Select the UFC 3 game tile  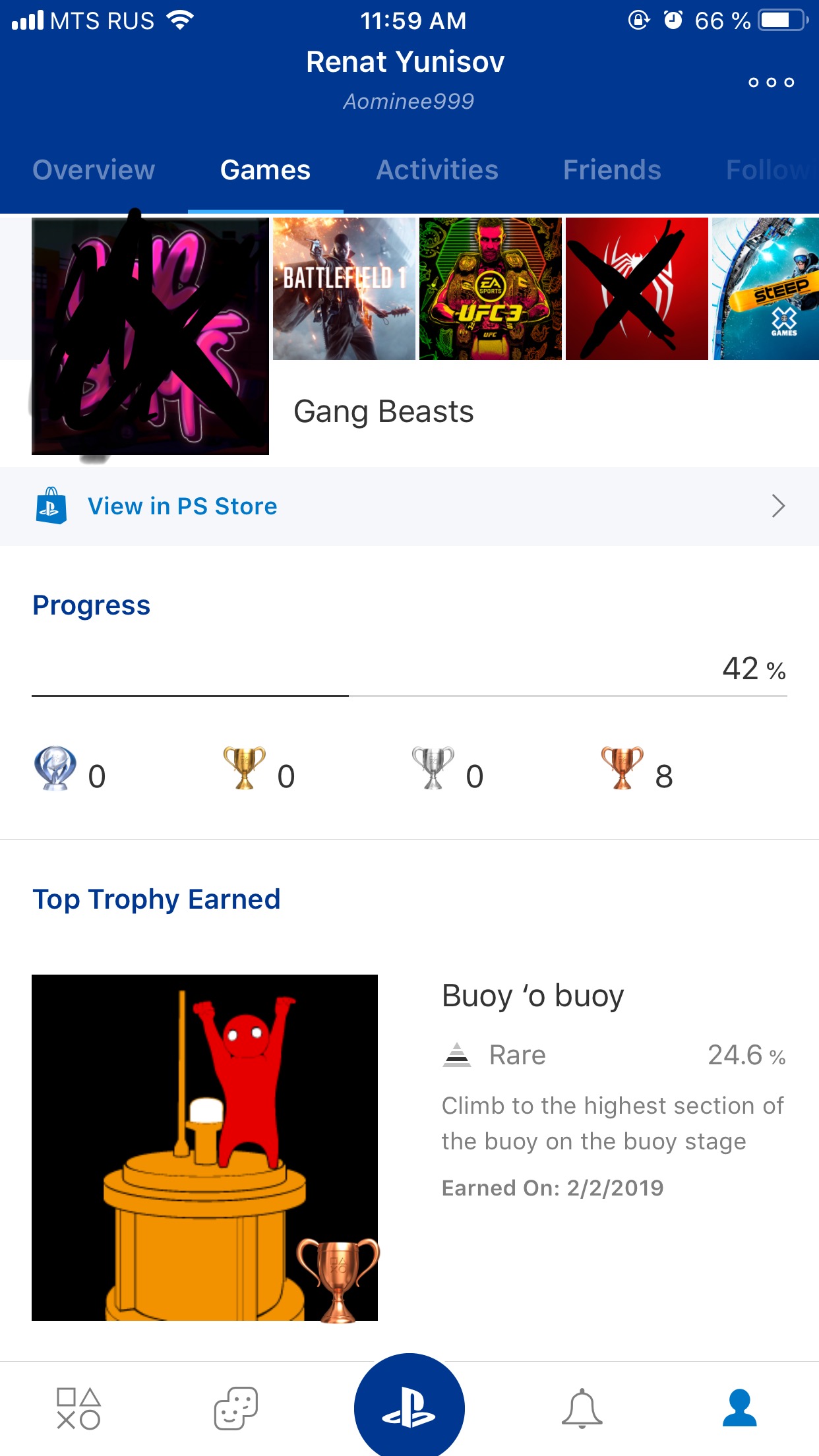coord(491,289)
